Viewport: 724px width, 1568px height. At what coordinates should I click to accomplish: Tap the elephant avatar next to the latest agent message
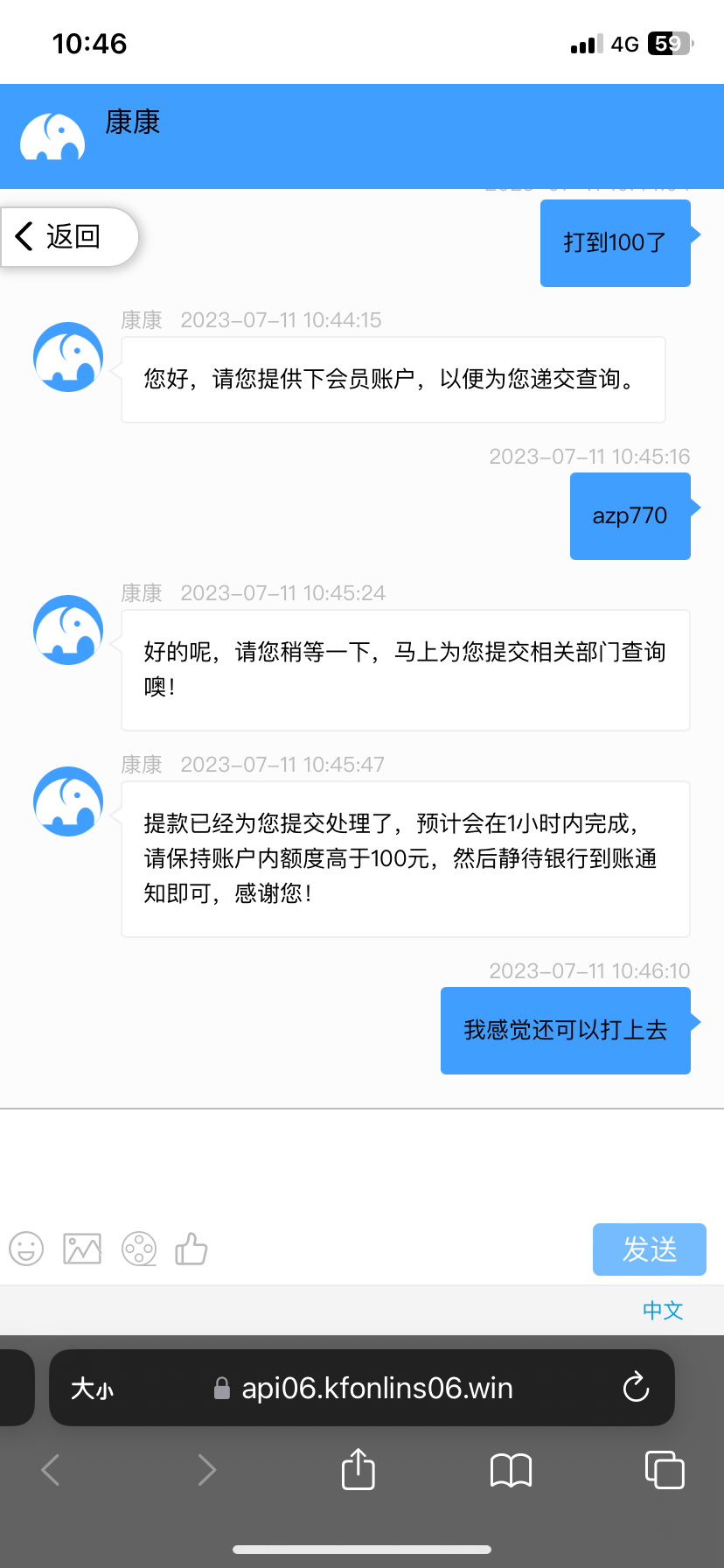[67, 801]
